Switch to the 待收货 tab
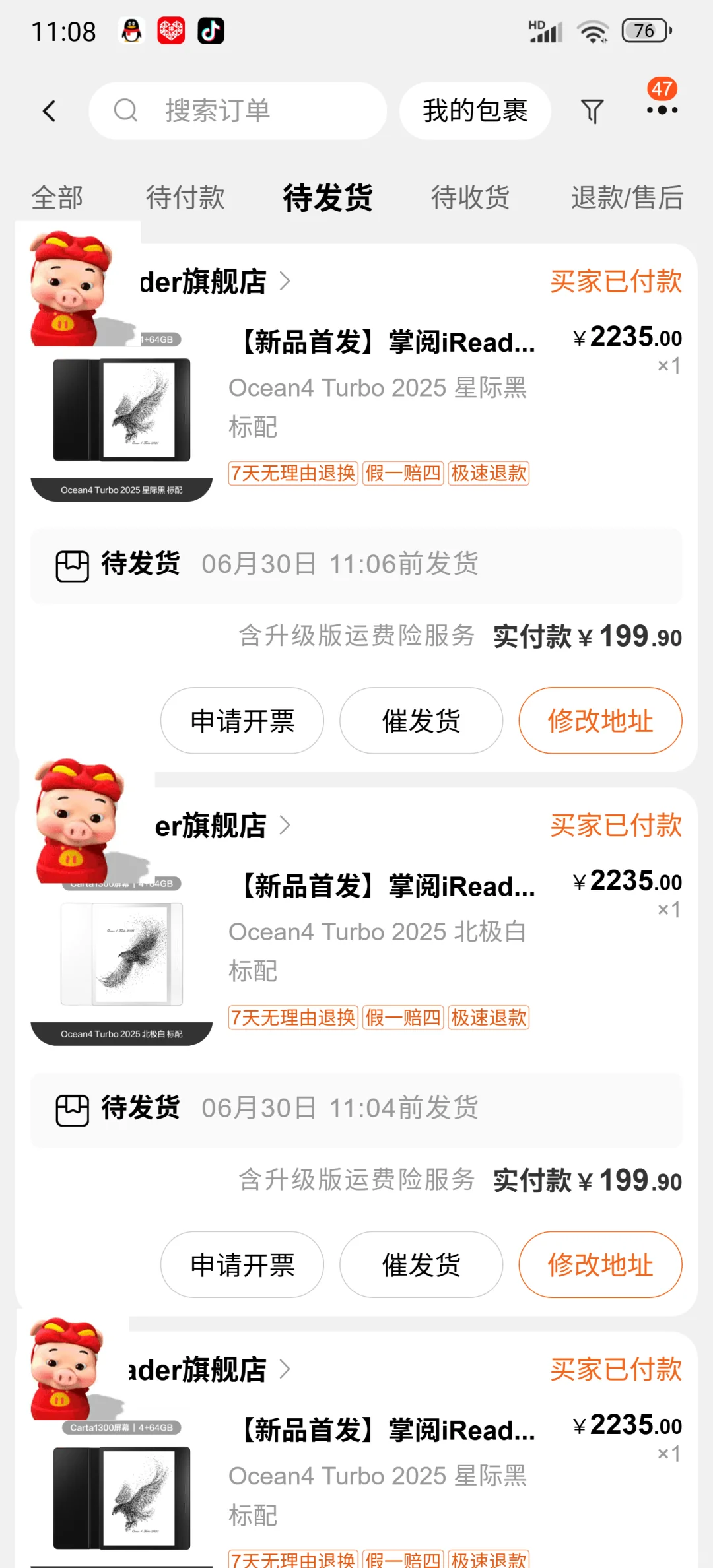The height and width of the screenshot is (1568, 713). tap(471, 197)
